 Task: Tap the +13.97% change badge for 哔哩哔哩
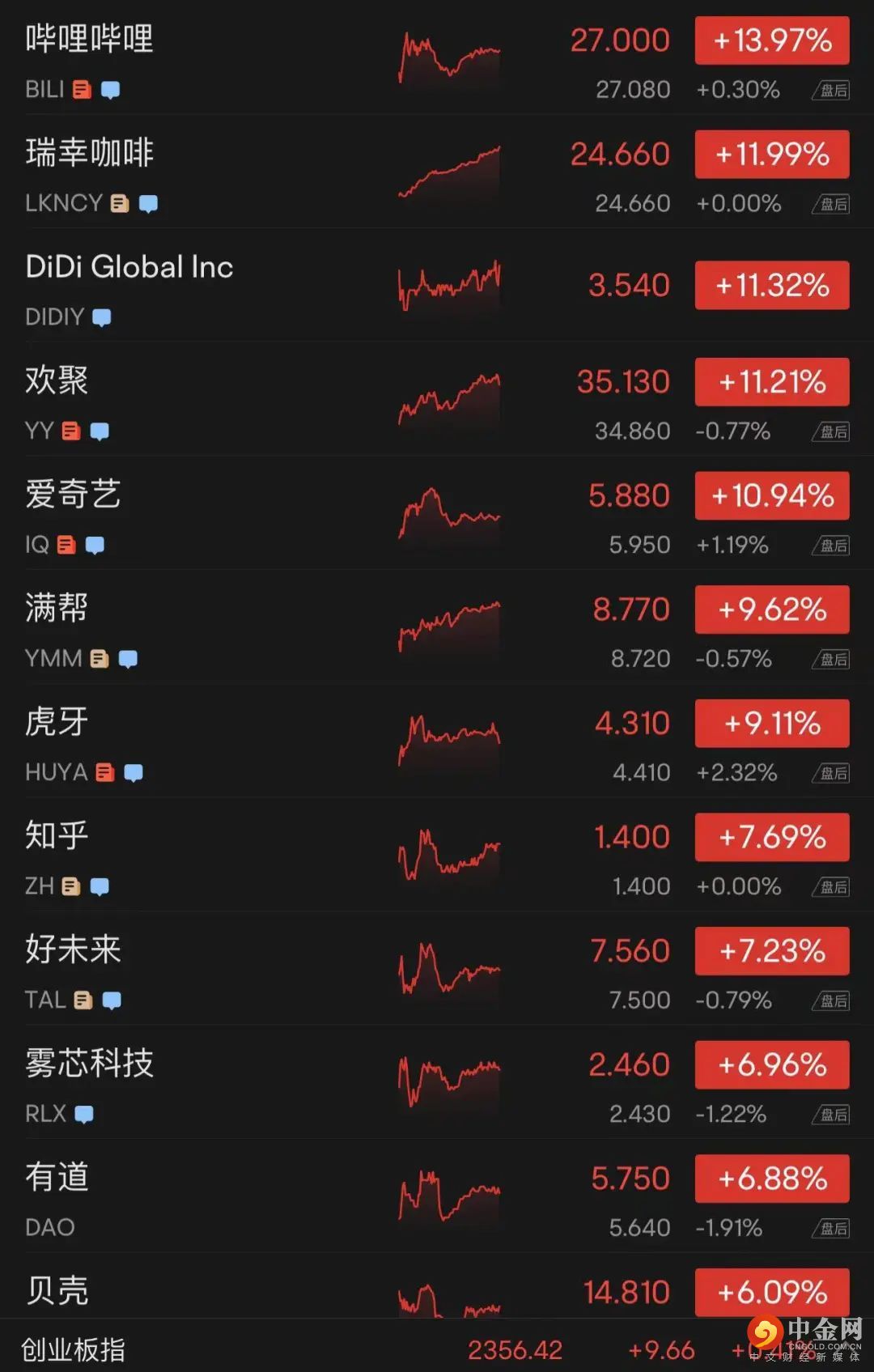[x=772, y=40]
